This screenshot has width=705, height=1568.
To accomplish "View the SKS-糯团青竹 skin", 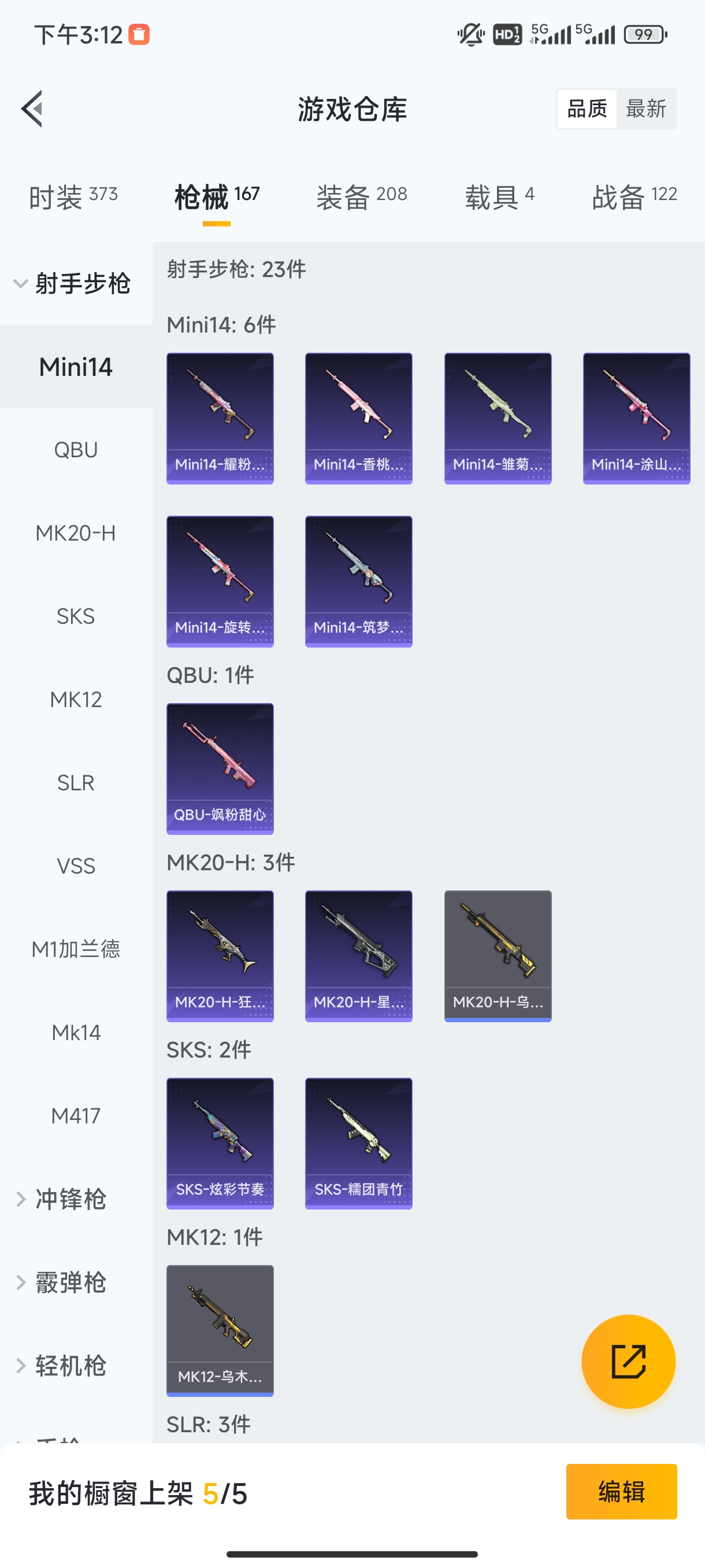I will click(358, 1143).
